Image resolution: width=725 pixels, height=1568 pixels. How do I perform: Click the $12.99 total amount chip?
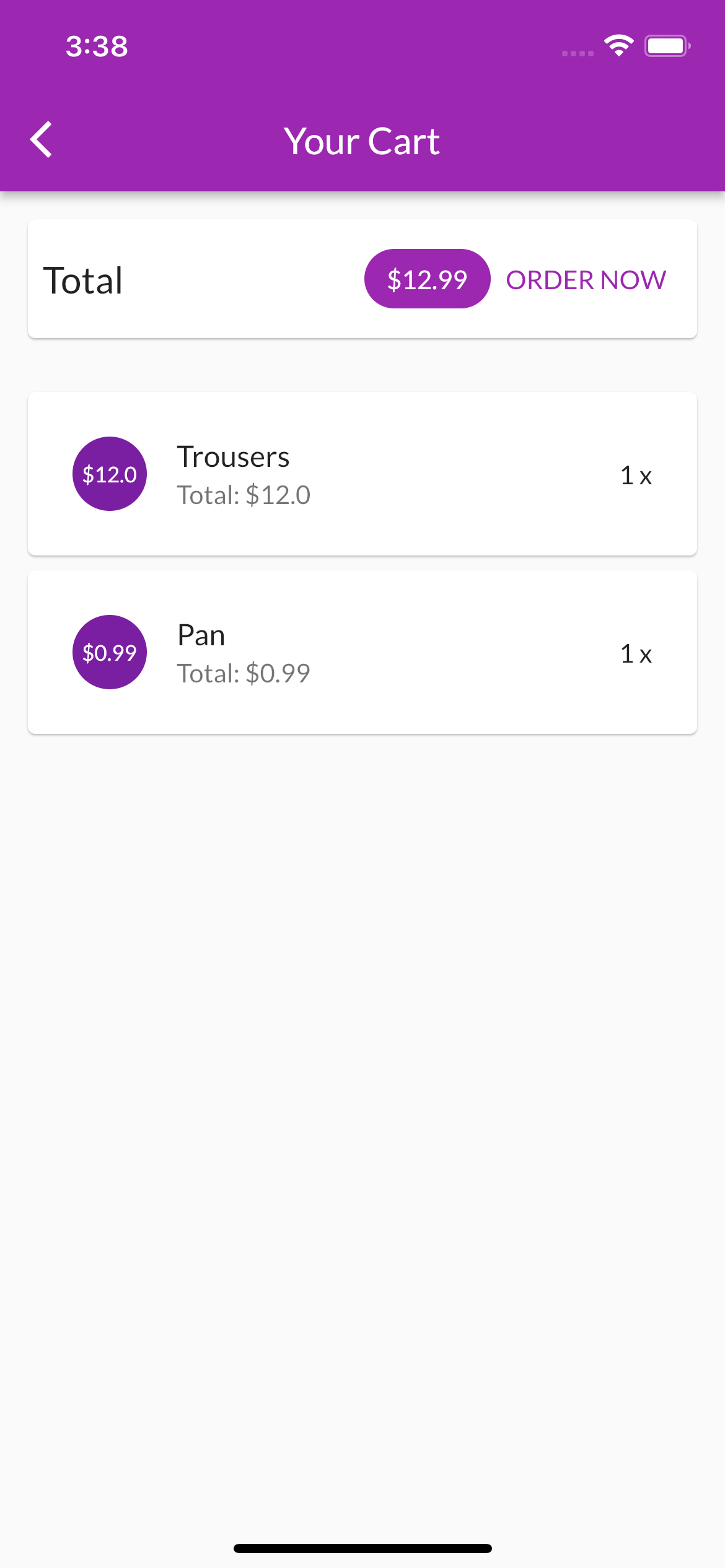[x=427, y=279]
